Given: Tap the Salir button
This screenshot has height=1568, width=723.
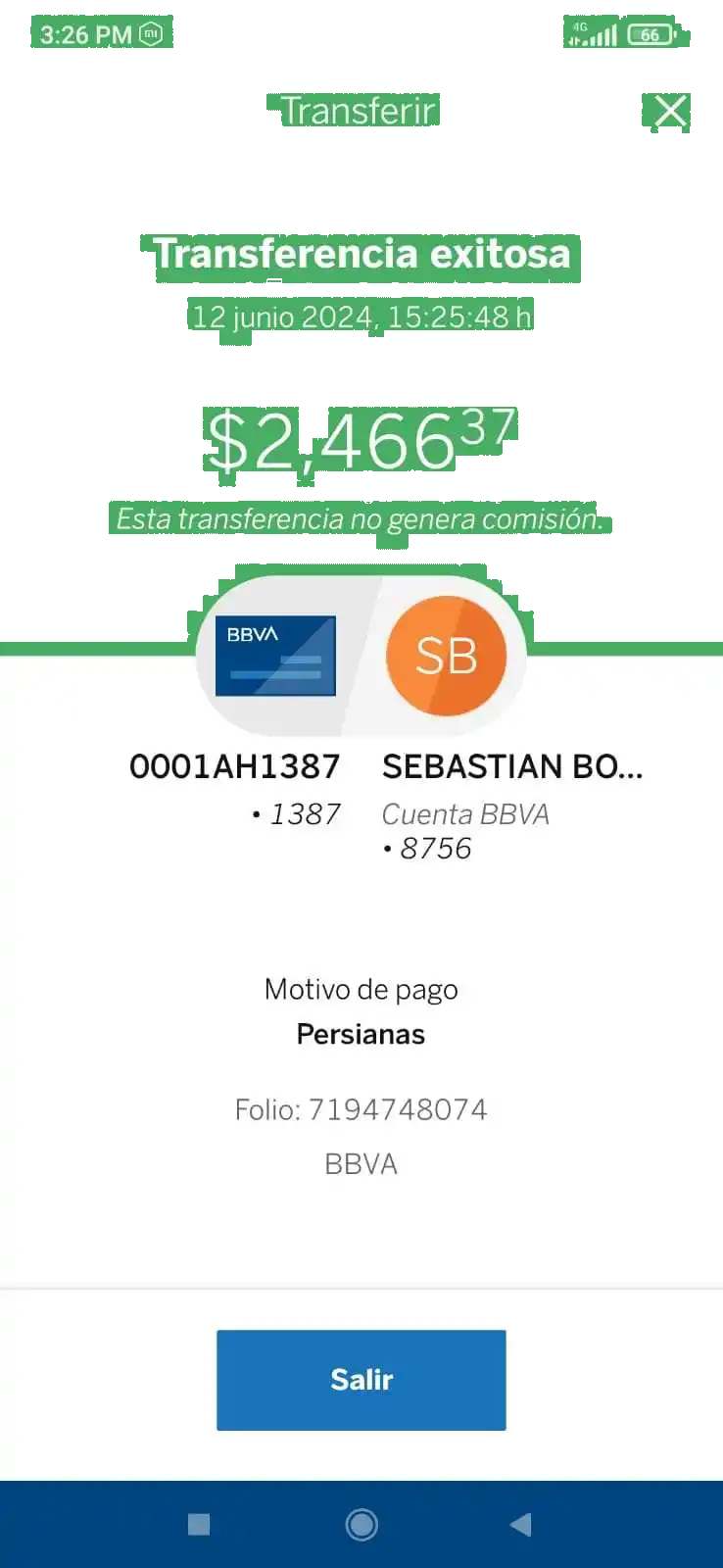Looking at the screenshot, I should pos(361,1379).
